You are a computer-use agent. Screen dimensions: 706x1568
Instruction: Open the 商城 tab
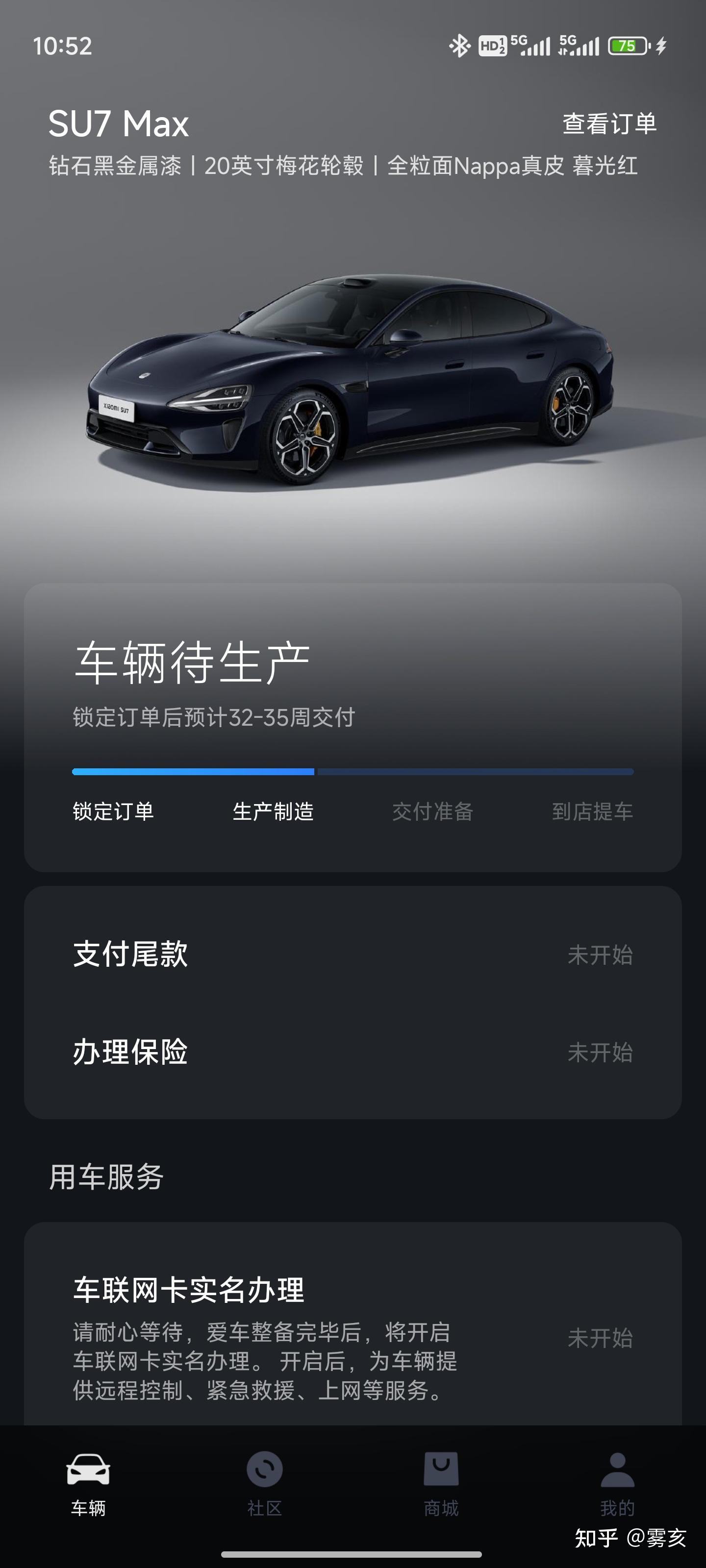tap(441, 1484)
